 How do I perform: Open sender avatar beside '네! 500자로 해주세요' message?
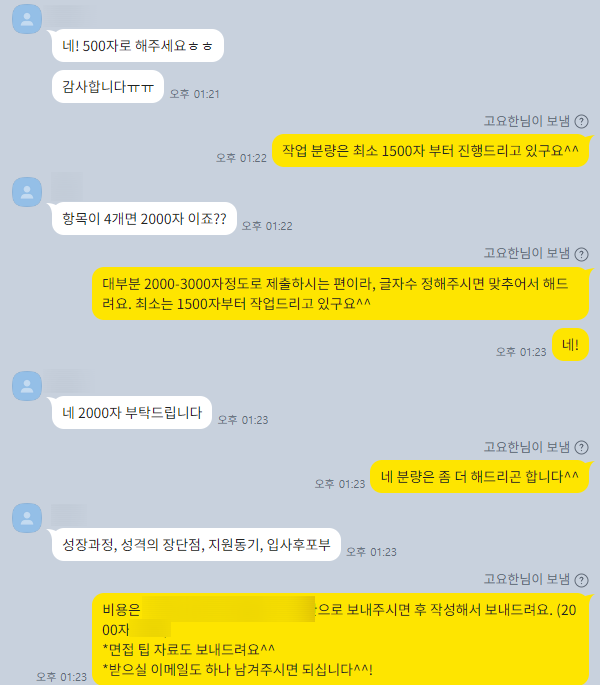(x=27, y=20)
